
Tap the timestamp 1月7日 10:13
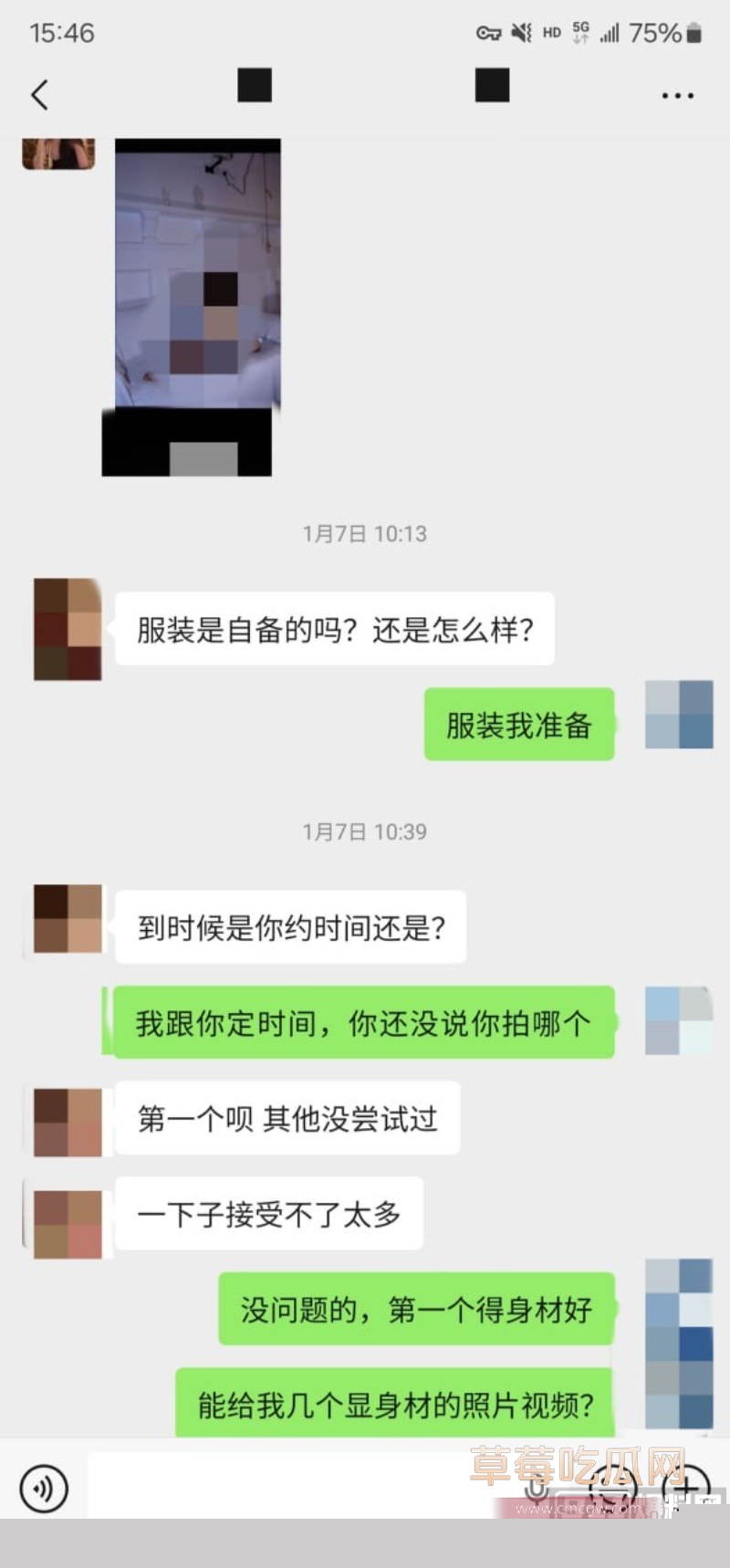click(x=365, y=534)
